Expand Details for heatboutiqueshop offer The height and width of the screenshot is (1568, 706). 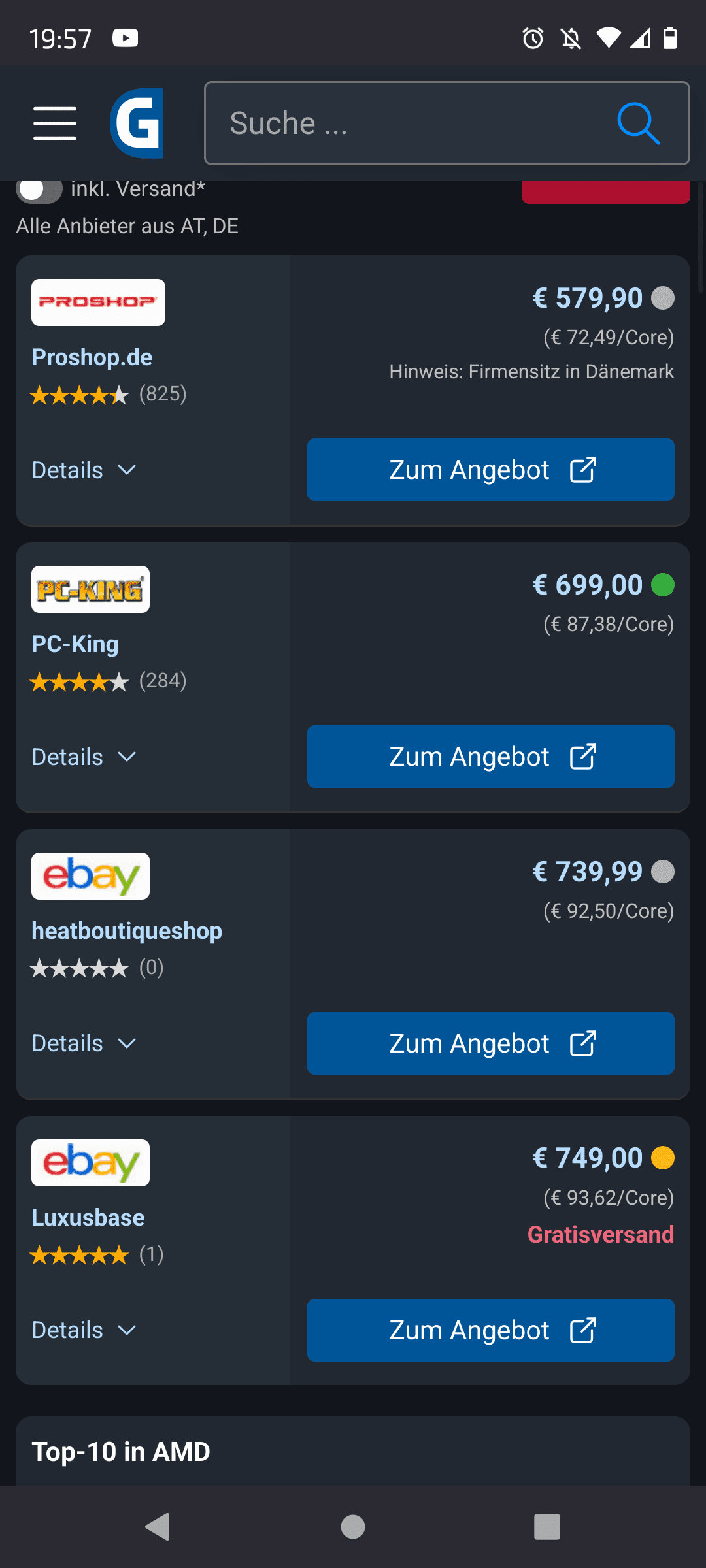tap(84, 1043)
